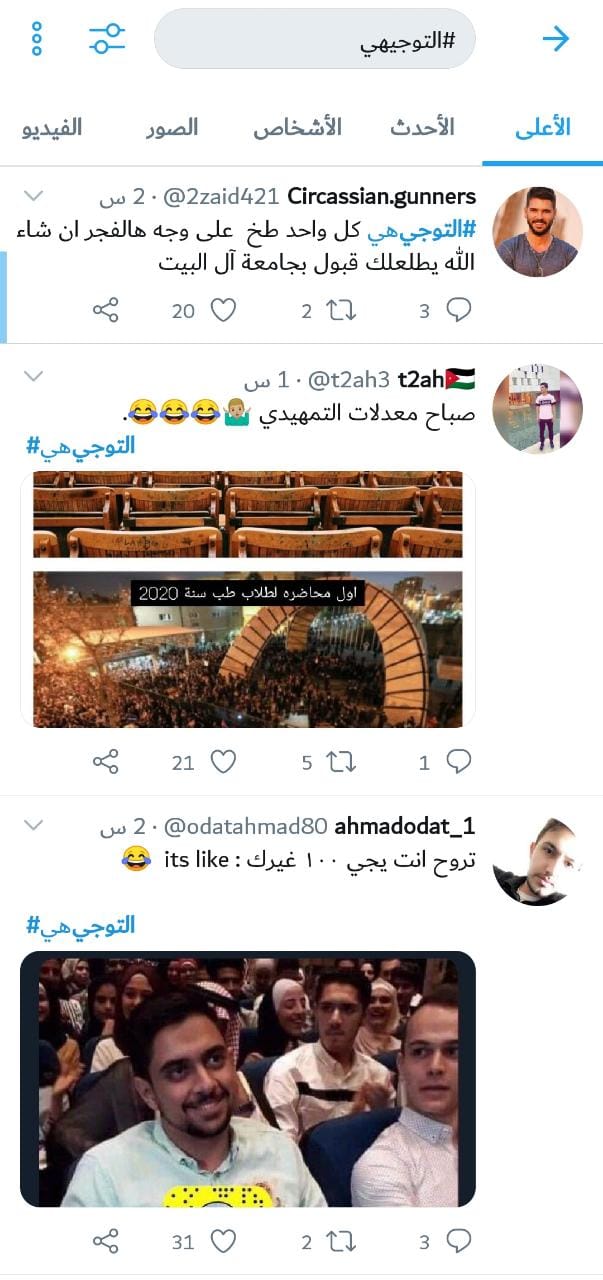Tap the back arrow in the search bar
Viewport: 603px width, 1280px height.
click(555, 39)
